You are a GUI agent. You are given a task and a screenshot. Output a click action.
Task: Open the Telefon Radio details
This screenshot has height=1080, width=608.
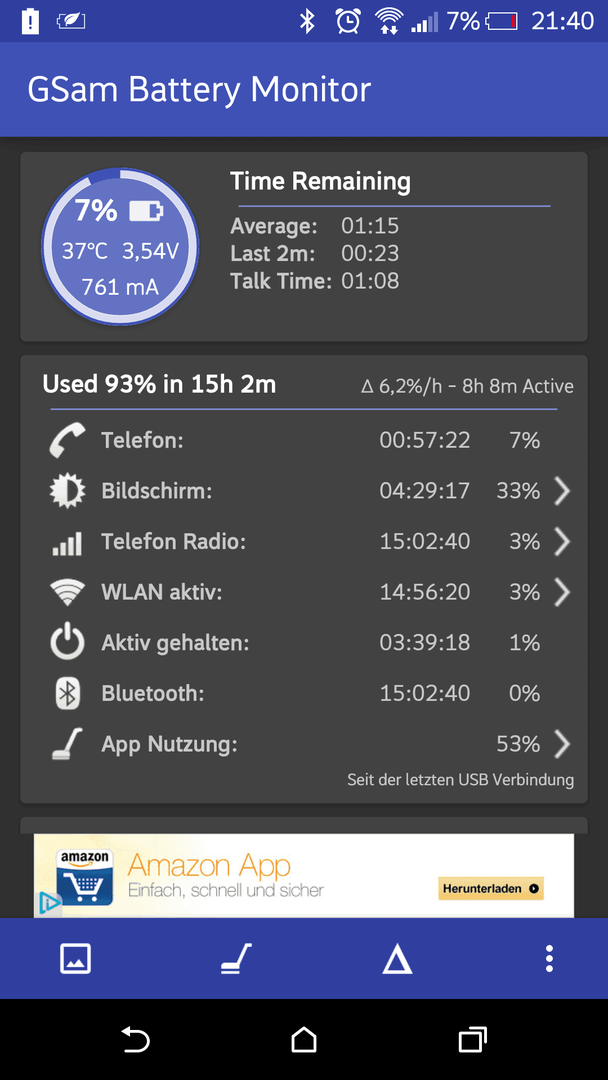(304, 542)
